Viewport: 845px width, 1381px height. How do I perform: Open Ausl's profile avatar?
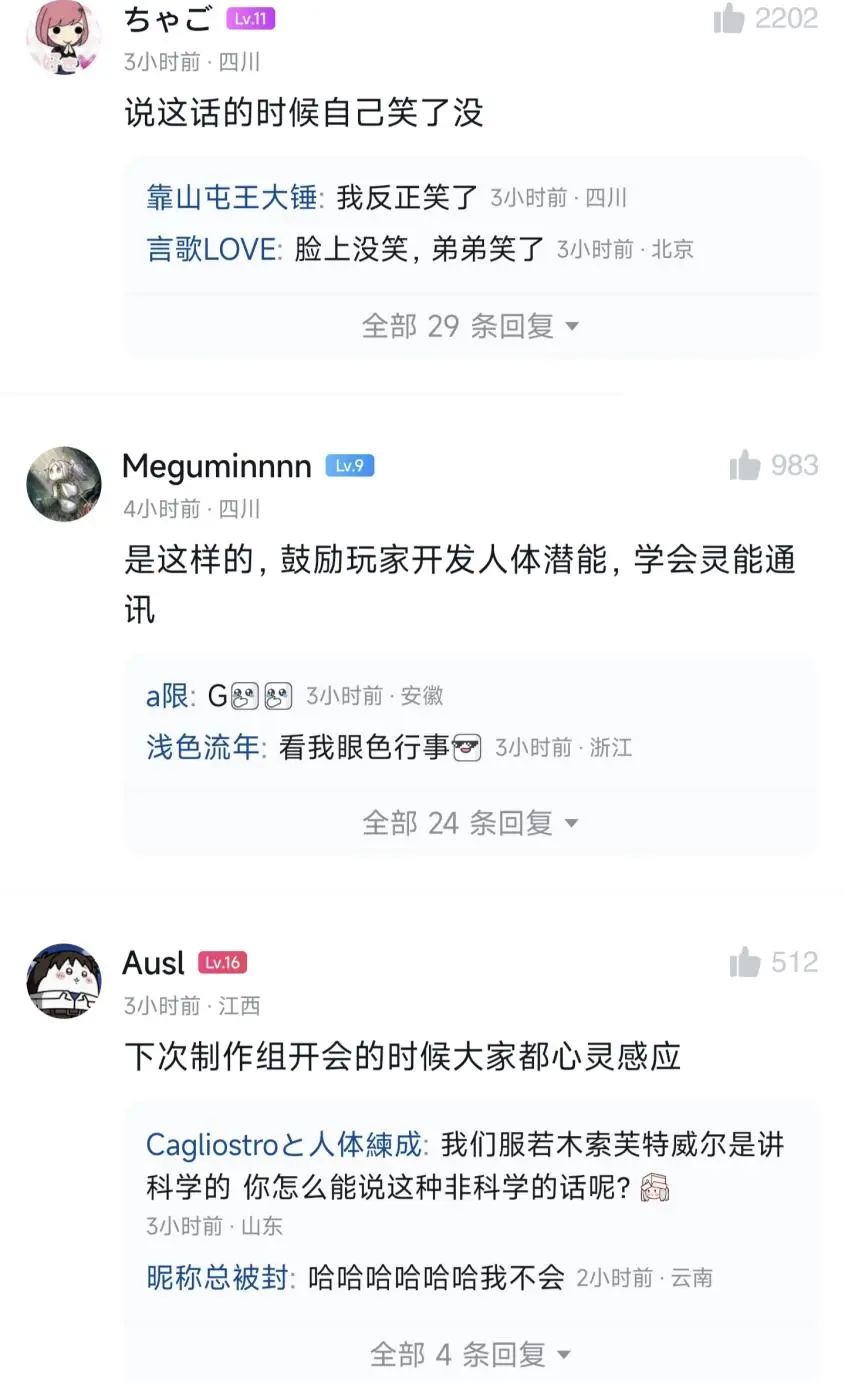coord(63,980)
